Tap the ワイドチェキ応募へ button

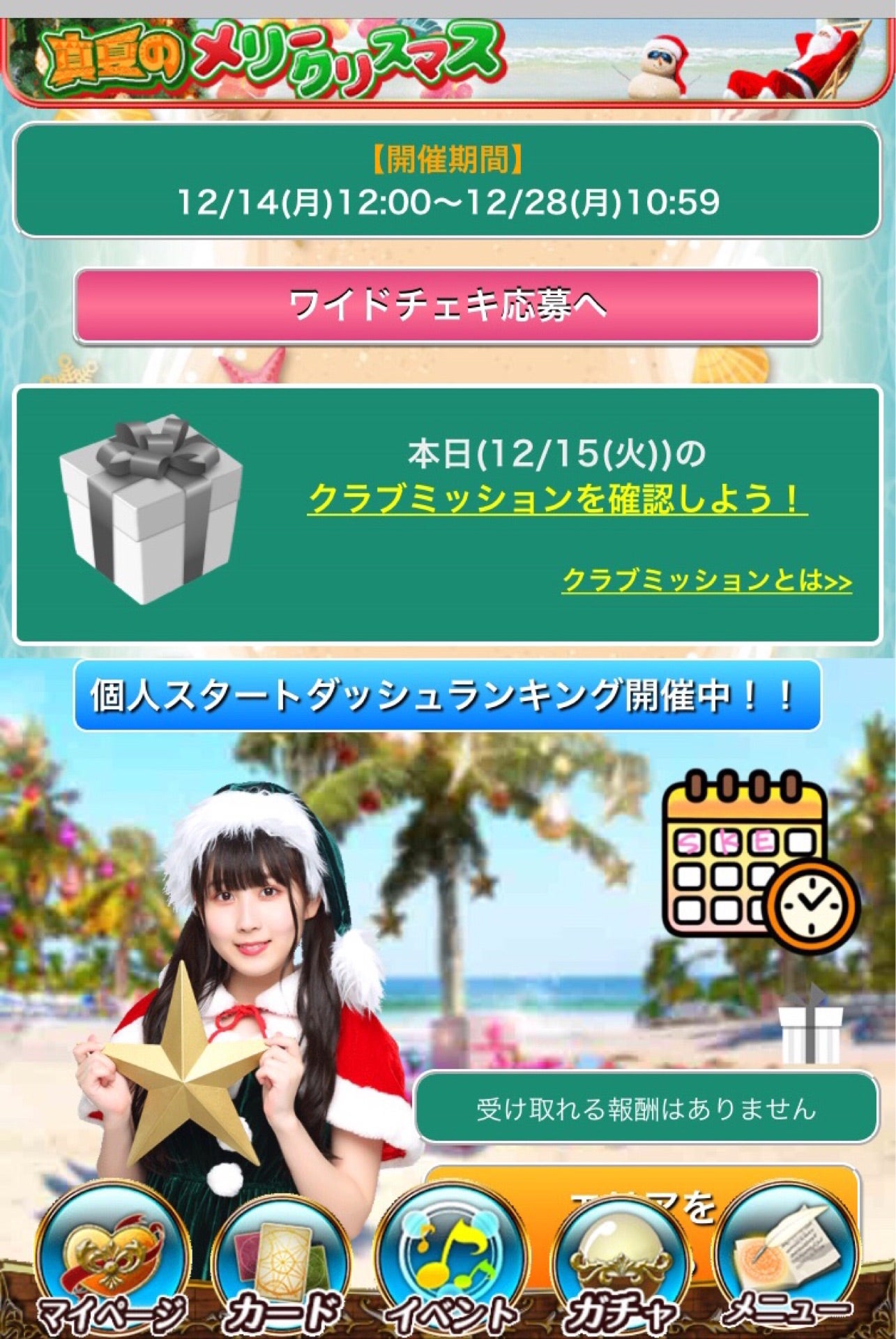click(447, 306)
